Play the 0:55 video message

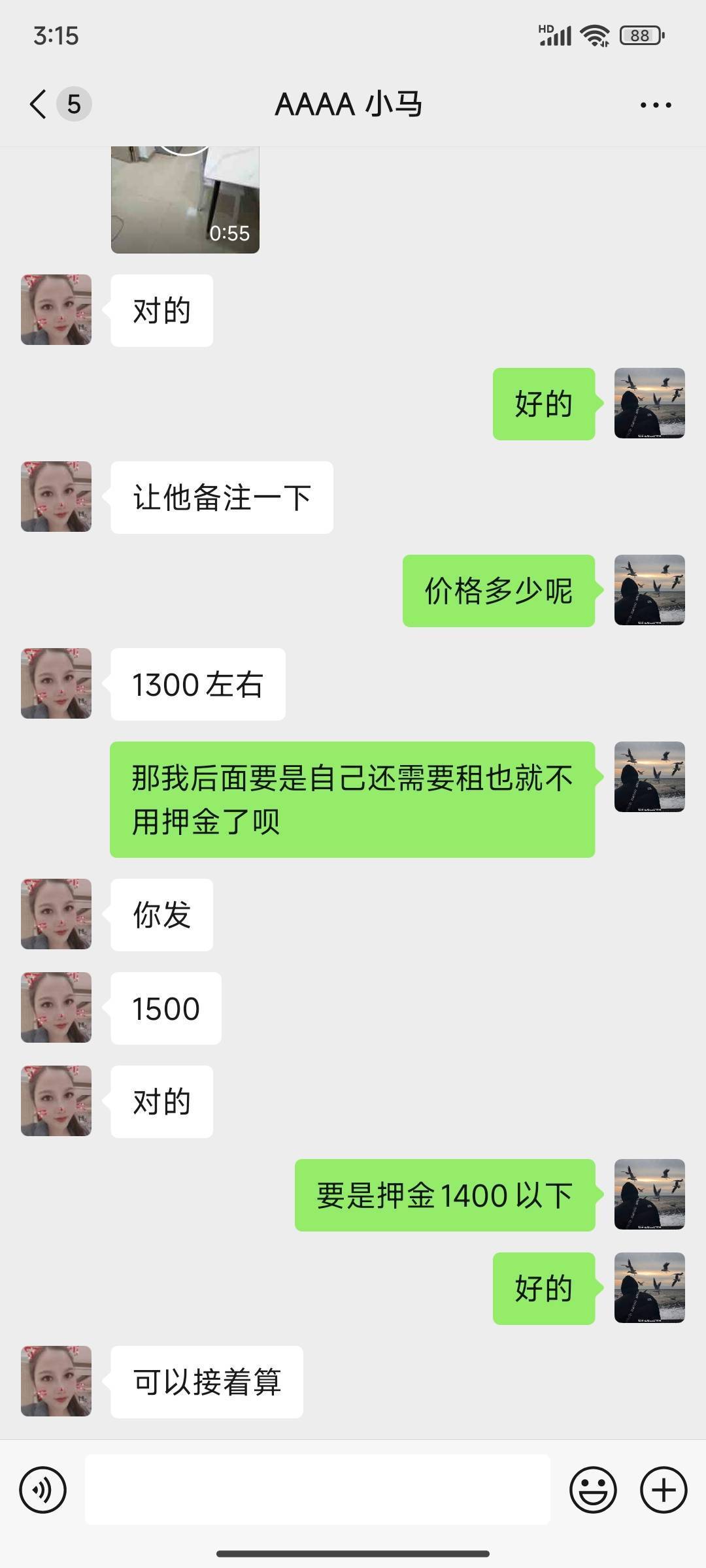coord(185,200)
